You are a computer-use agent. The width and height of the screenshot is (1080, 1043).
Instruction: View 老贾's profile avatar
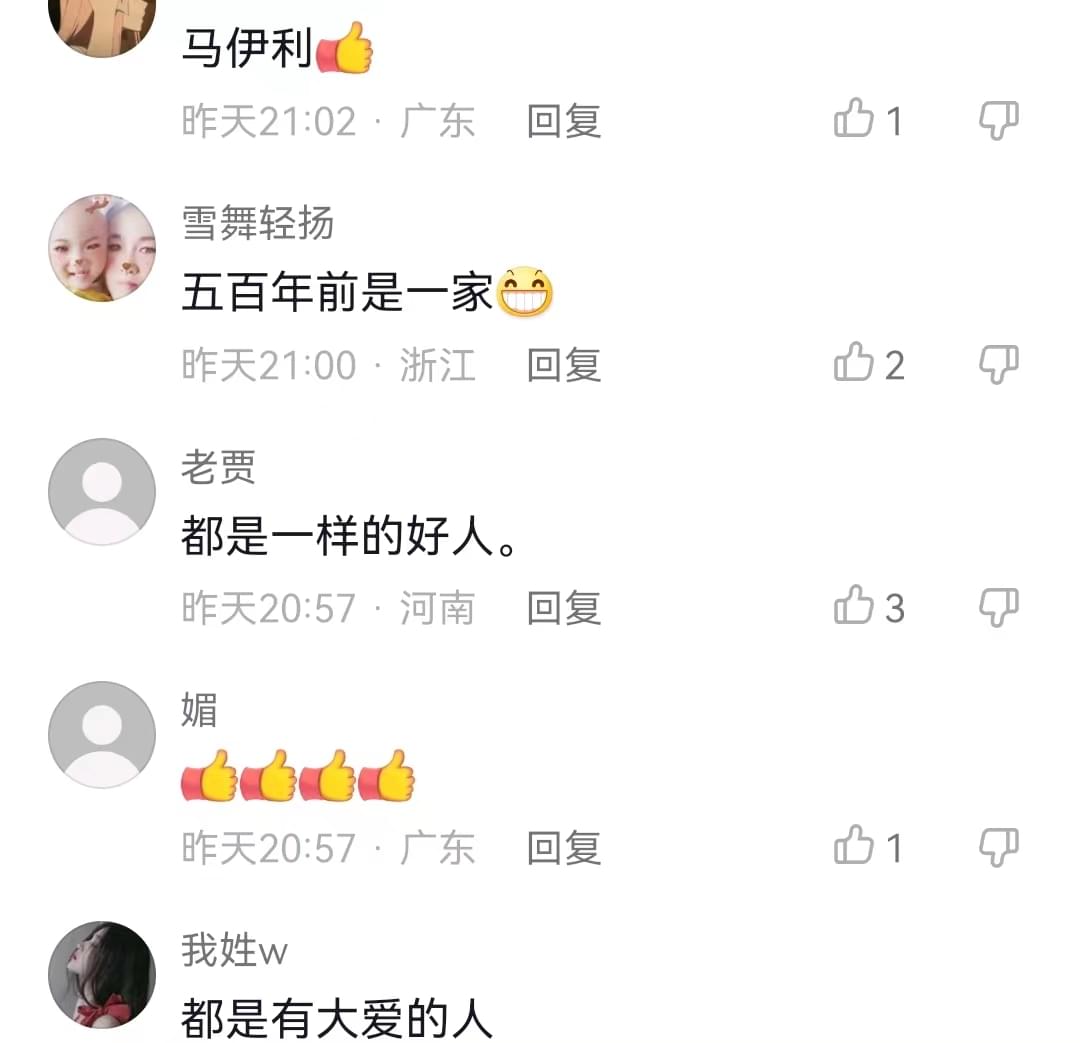[102, 492]
